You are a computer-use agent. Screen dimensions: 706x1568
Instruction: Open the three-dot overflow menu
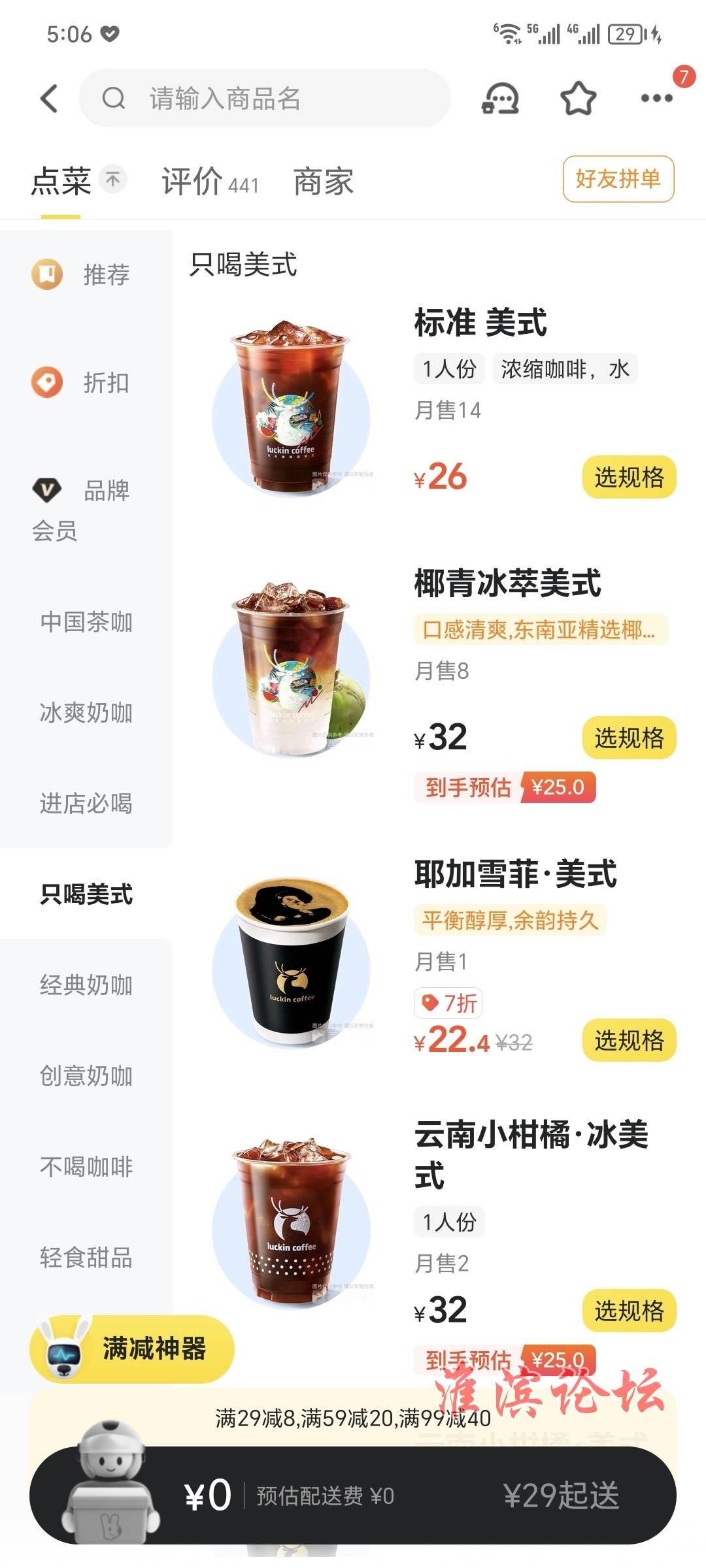[x=656, y=99]
